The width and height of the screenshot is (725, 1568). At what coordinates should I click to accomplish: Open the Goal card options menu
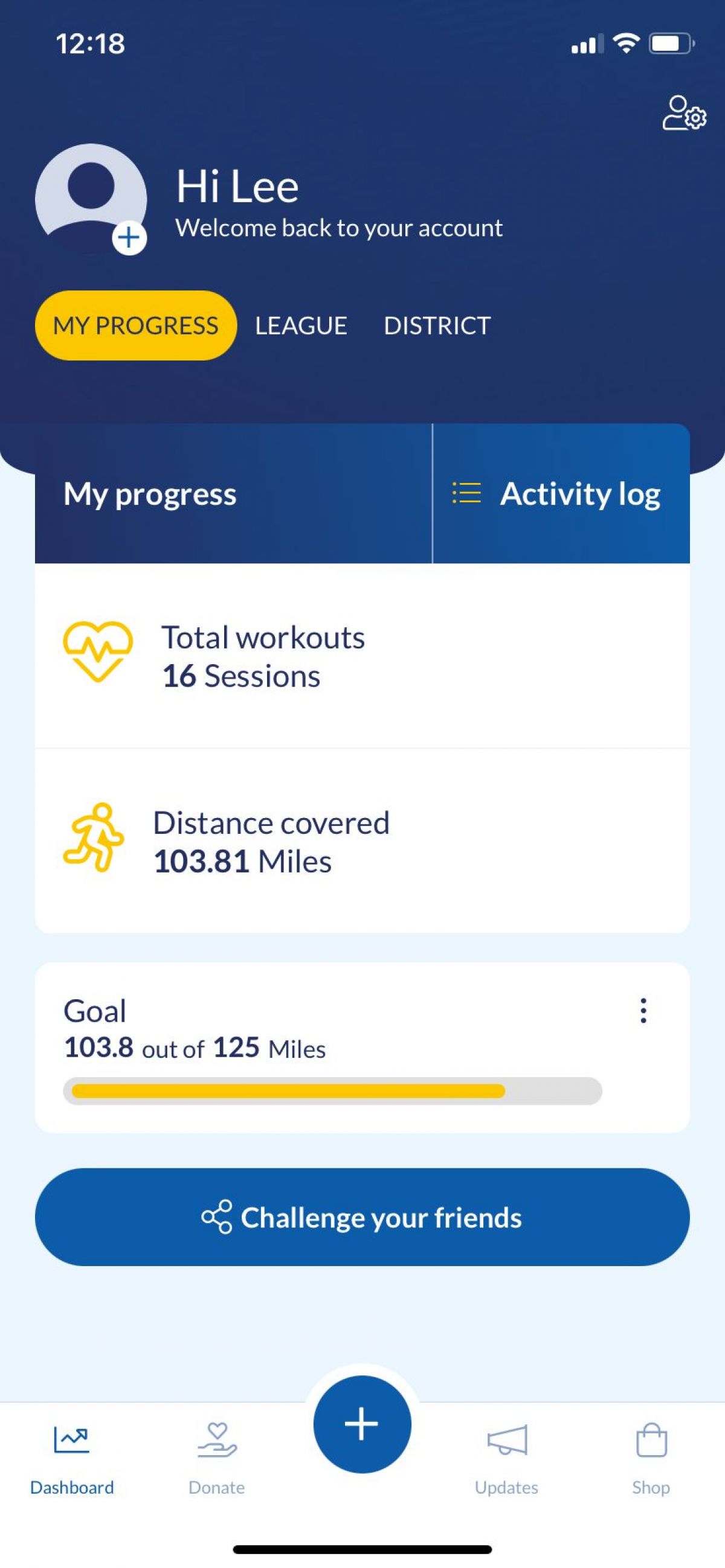[x=643, y=1011]
